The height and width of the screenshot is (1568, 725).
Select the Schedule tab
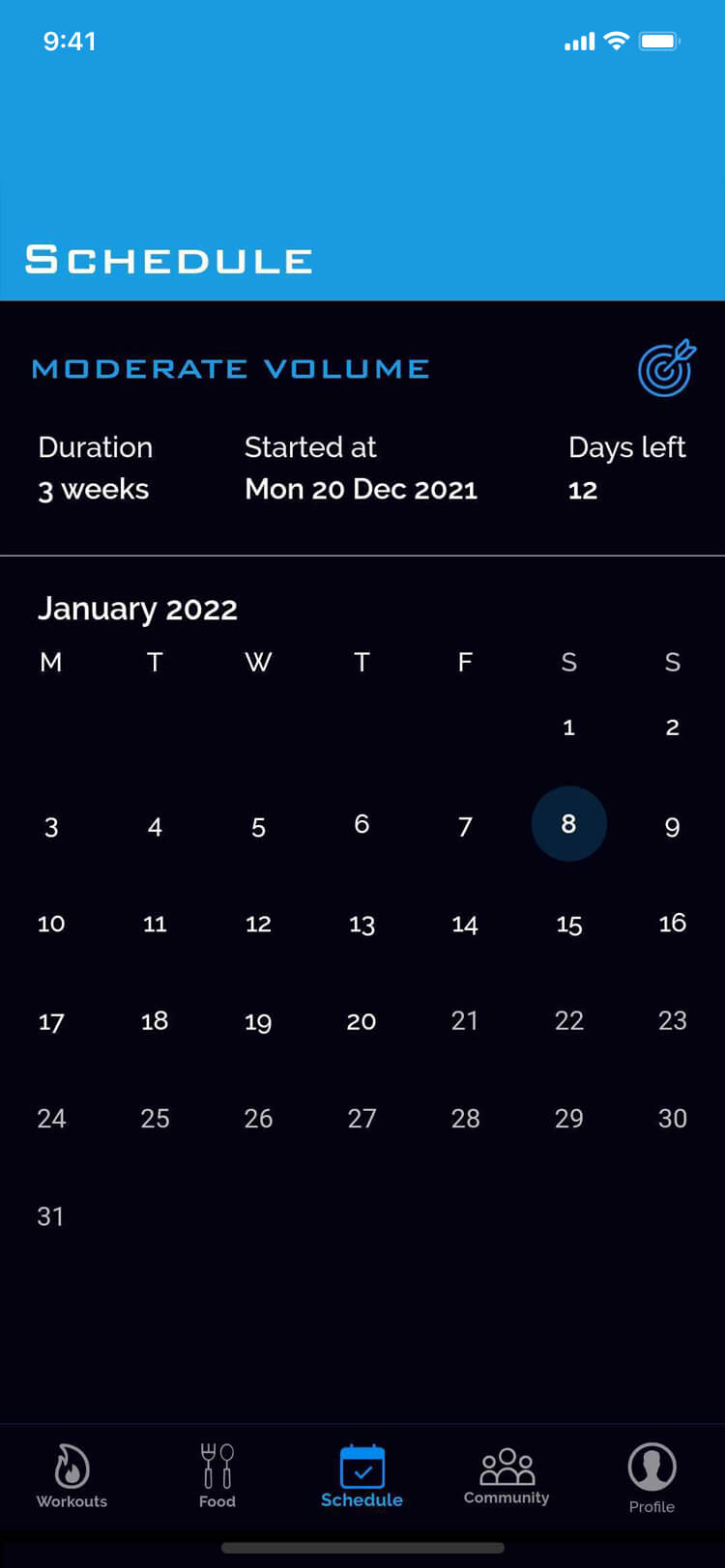[x=362, y=1475]
